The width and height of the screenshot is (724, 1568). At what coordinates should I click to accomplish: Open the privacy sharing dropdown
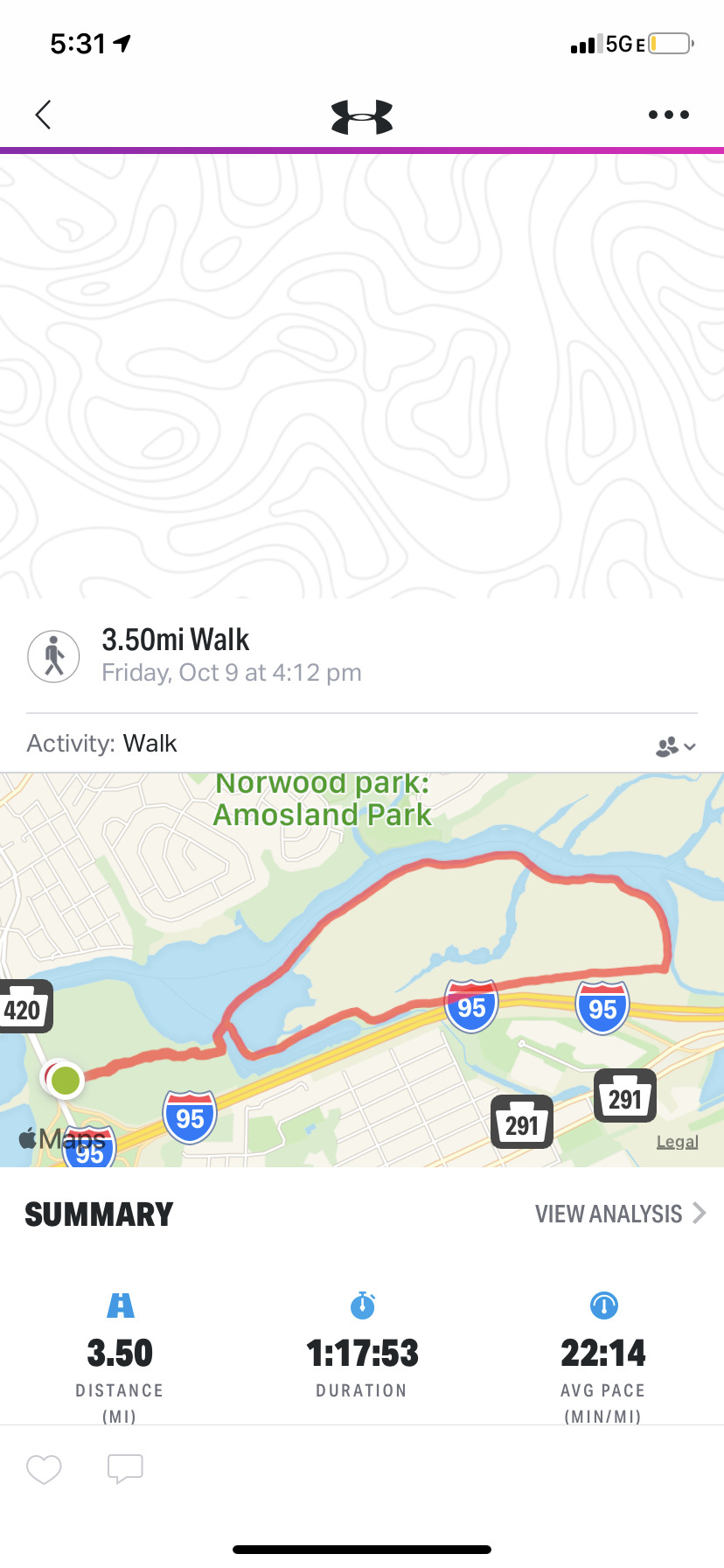(676, 746)
